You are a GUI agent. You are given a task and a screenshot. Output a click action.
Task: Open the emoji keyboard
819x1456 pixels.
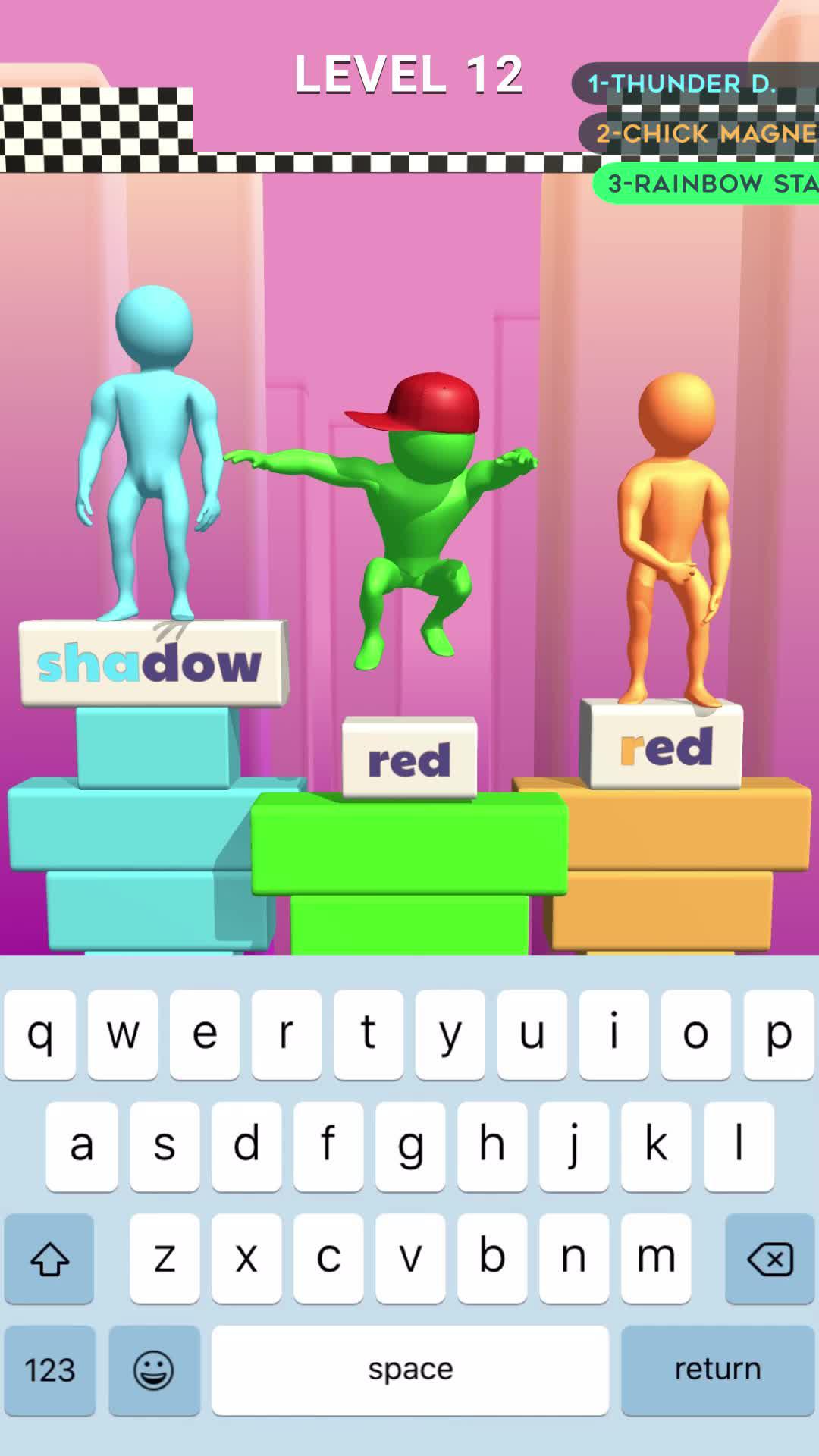tap(154, 1370)
